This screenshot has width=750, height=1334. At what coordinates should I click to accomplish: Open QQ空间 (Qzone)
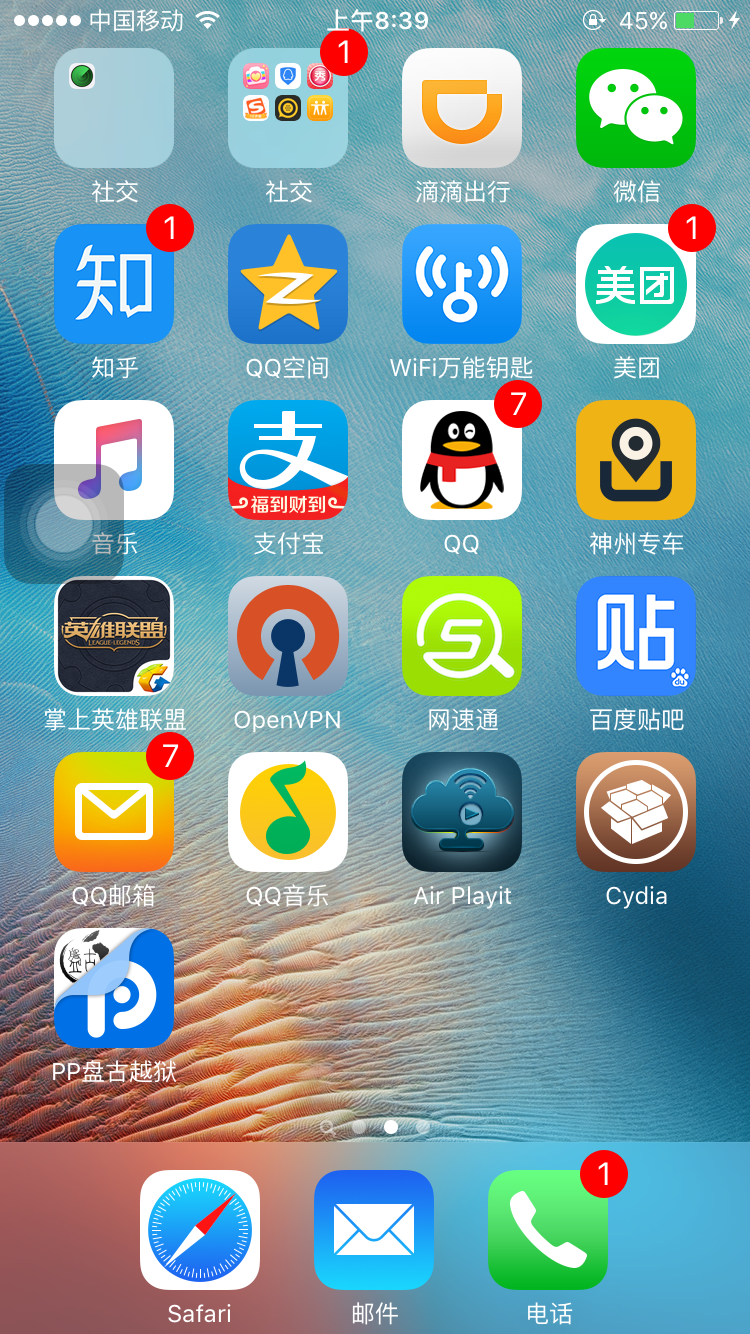click(288, 284)
